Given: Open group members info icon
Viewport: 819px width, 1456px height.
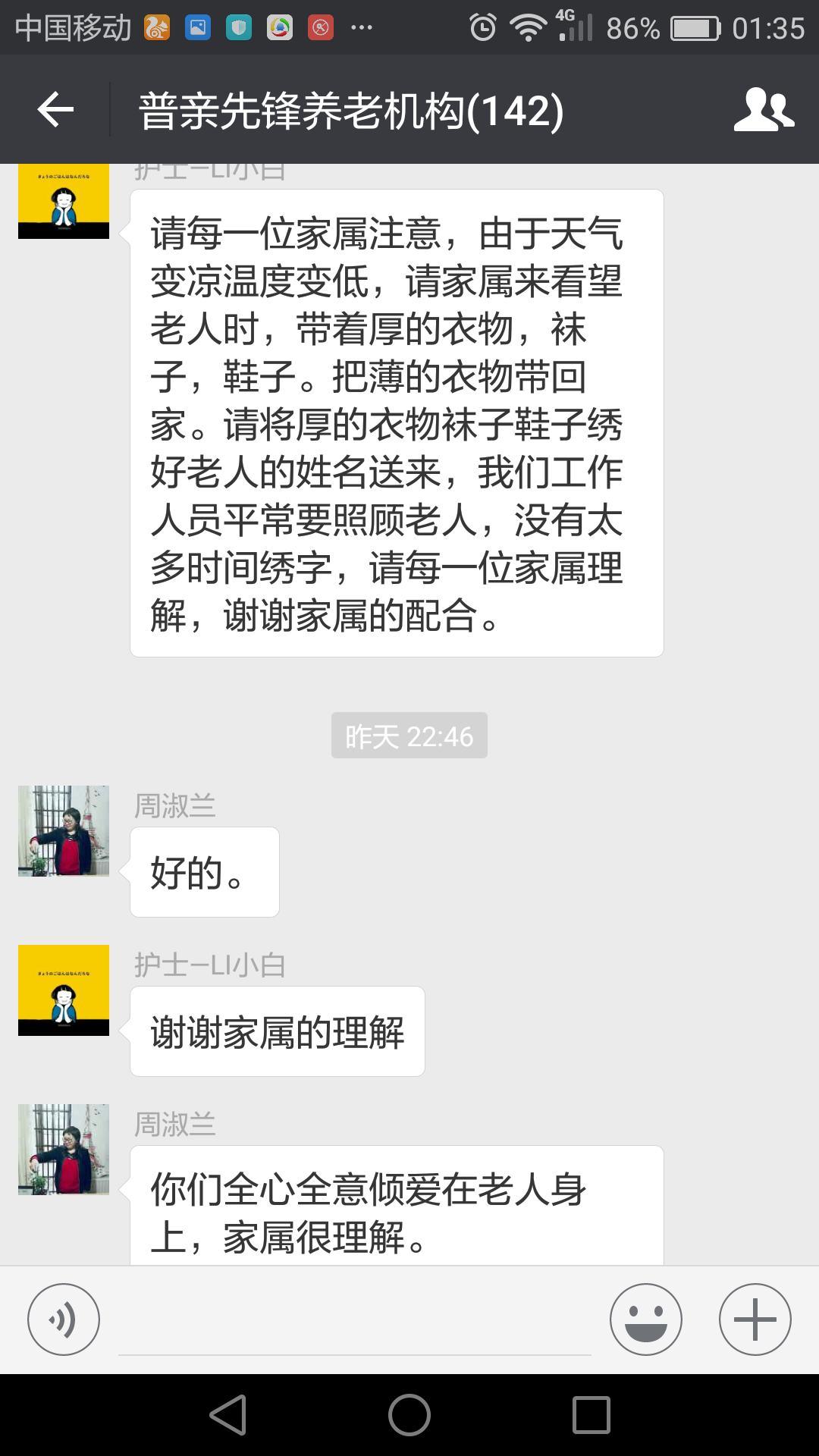Looking at the screenshot, I should coord(764,110).
